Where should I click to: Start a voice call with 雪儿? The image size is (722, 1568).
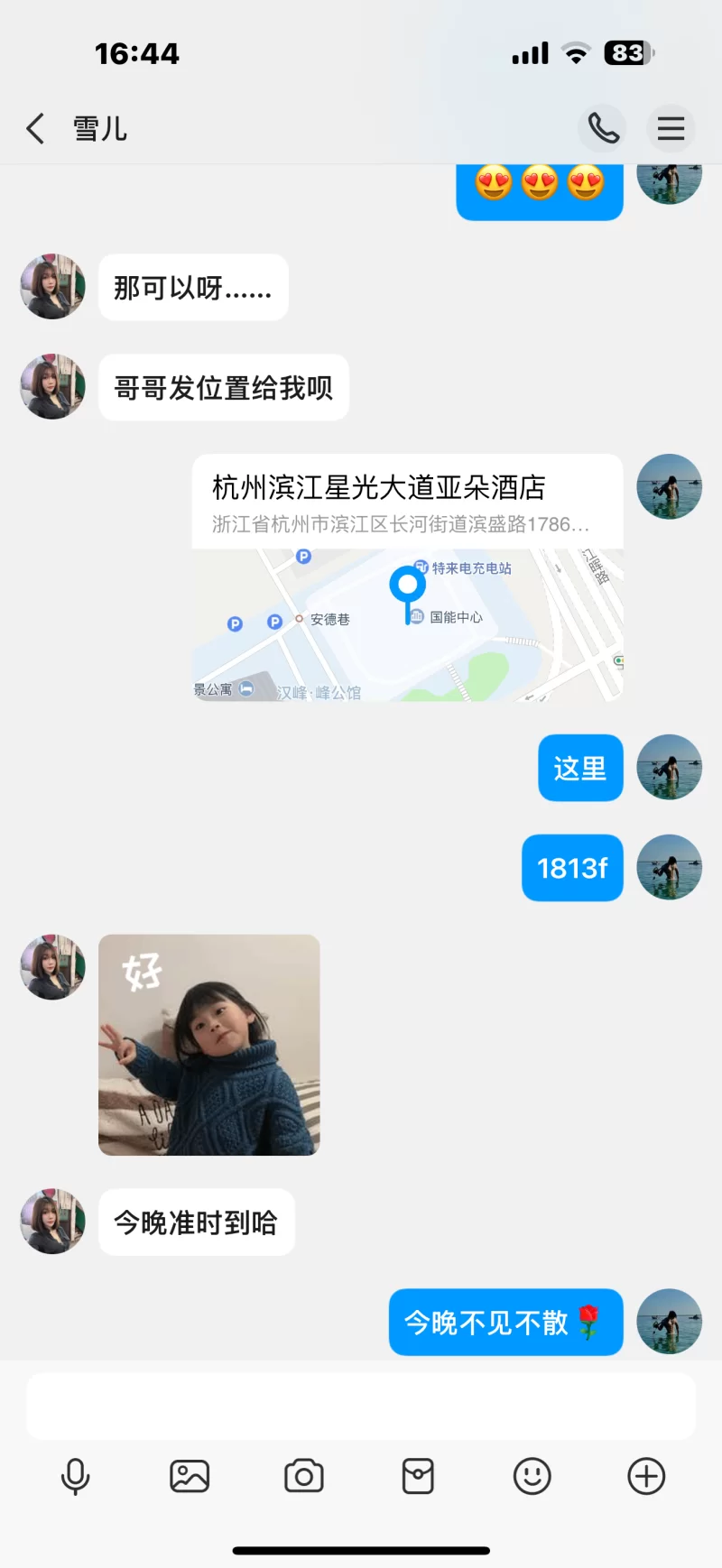(602, 129)
